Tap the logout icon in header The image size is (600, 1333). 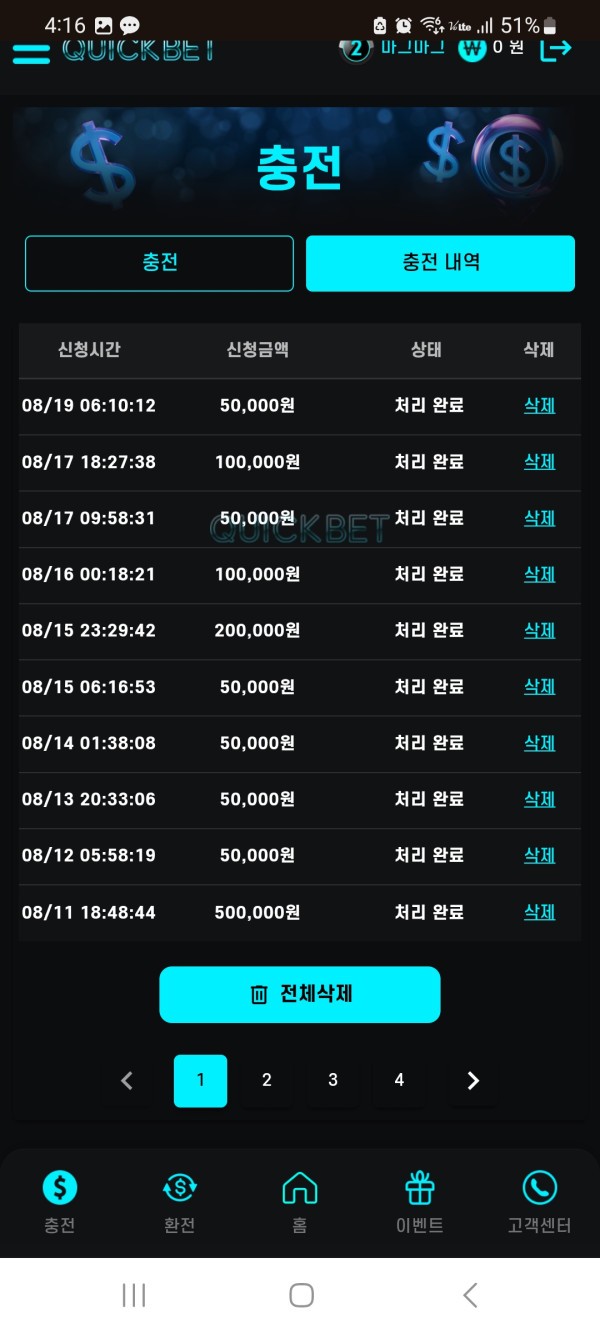[556, 48]
